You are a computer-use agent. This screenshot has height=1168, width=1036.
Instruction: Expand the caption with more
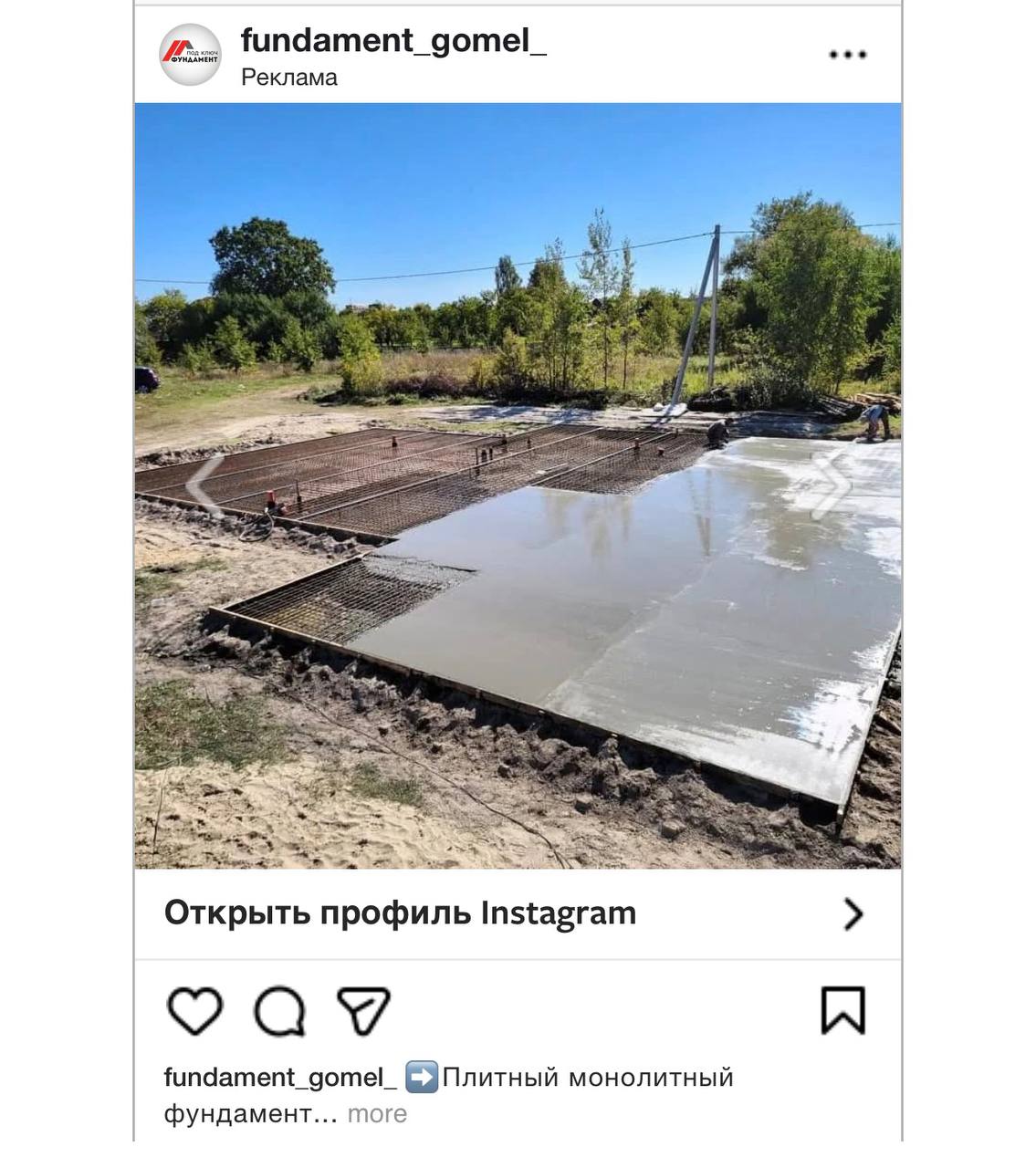(377, 1114)
